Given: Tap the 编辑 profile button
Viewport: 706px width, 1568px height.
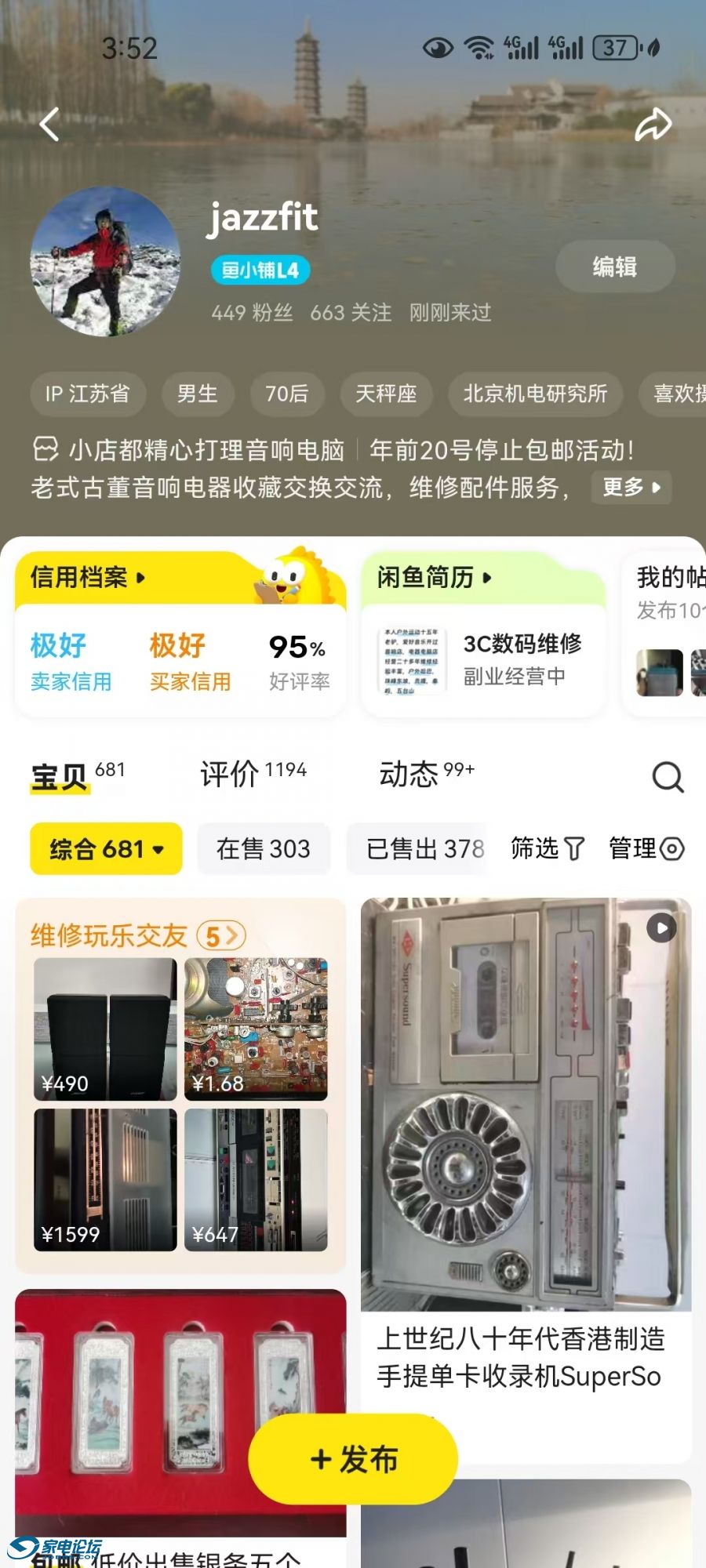Looking at the screenshot, I should [615, 267].
